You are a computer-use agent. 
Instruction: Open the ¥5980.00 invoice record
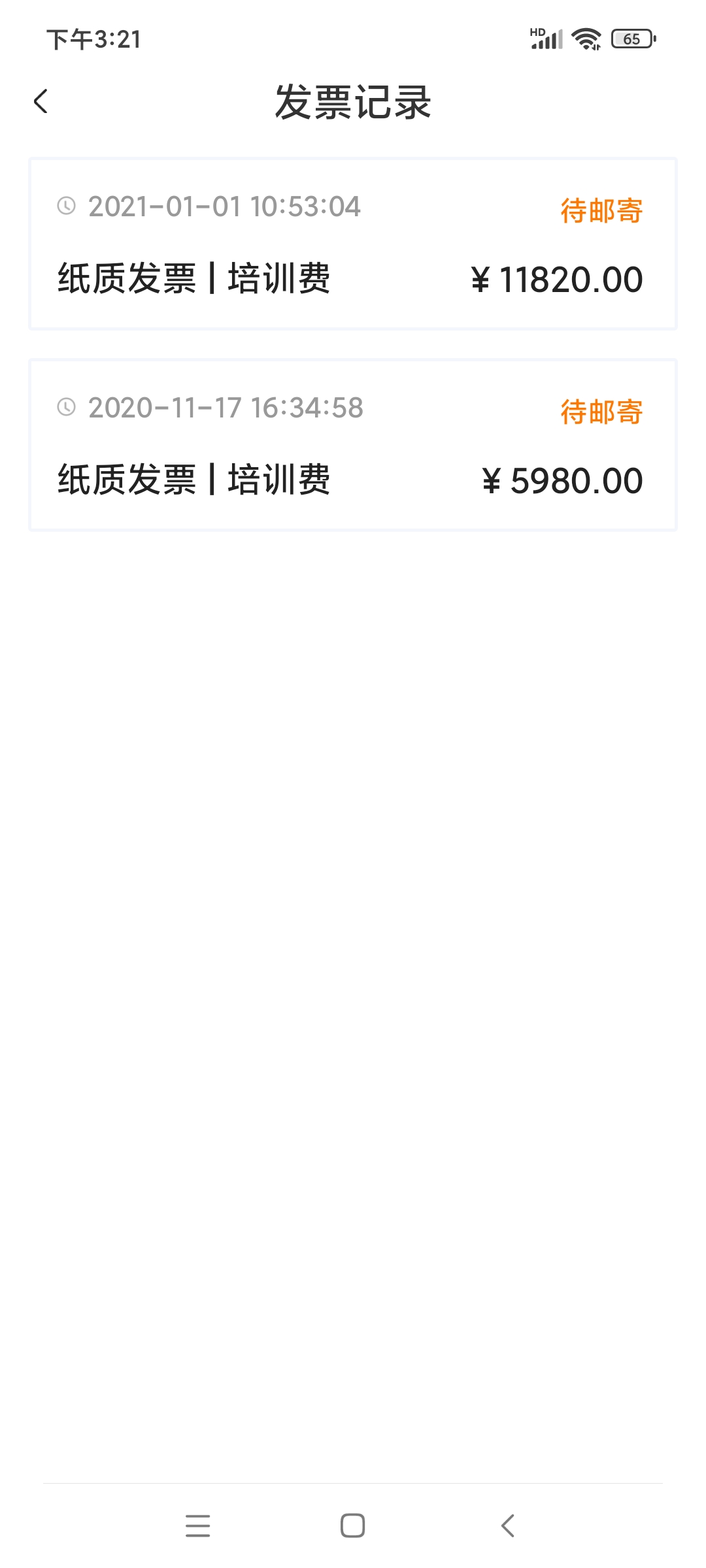point(353,445)
